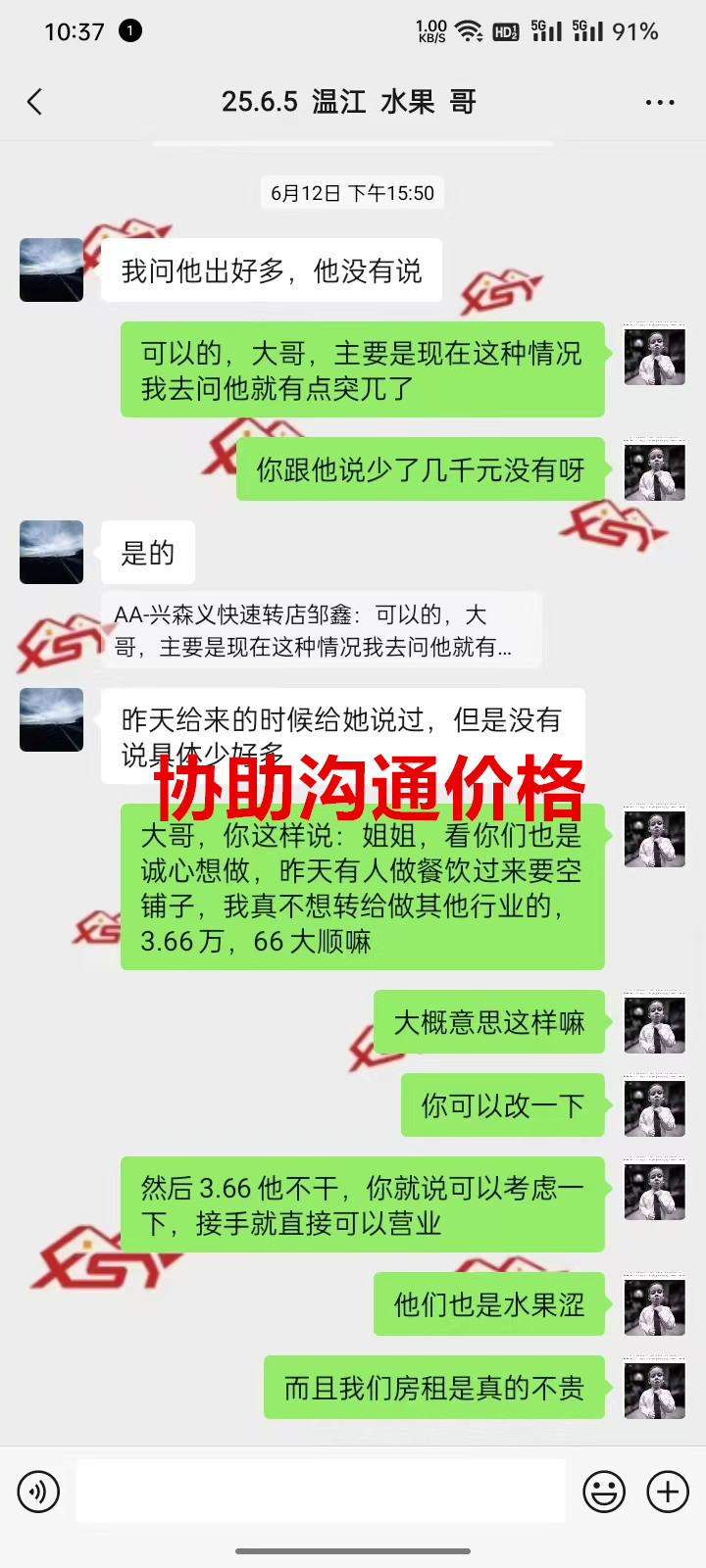The image size is (706, 1568).
Task: Go back to the chat list
Action: click(x=35, y=102)
